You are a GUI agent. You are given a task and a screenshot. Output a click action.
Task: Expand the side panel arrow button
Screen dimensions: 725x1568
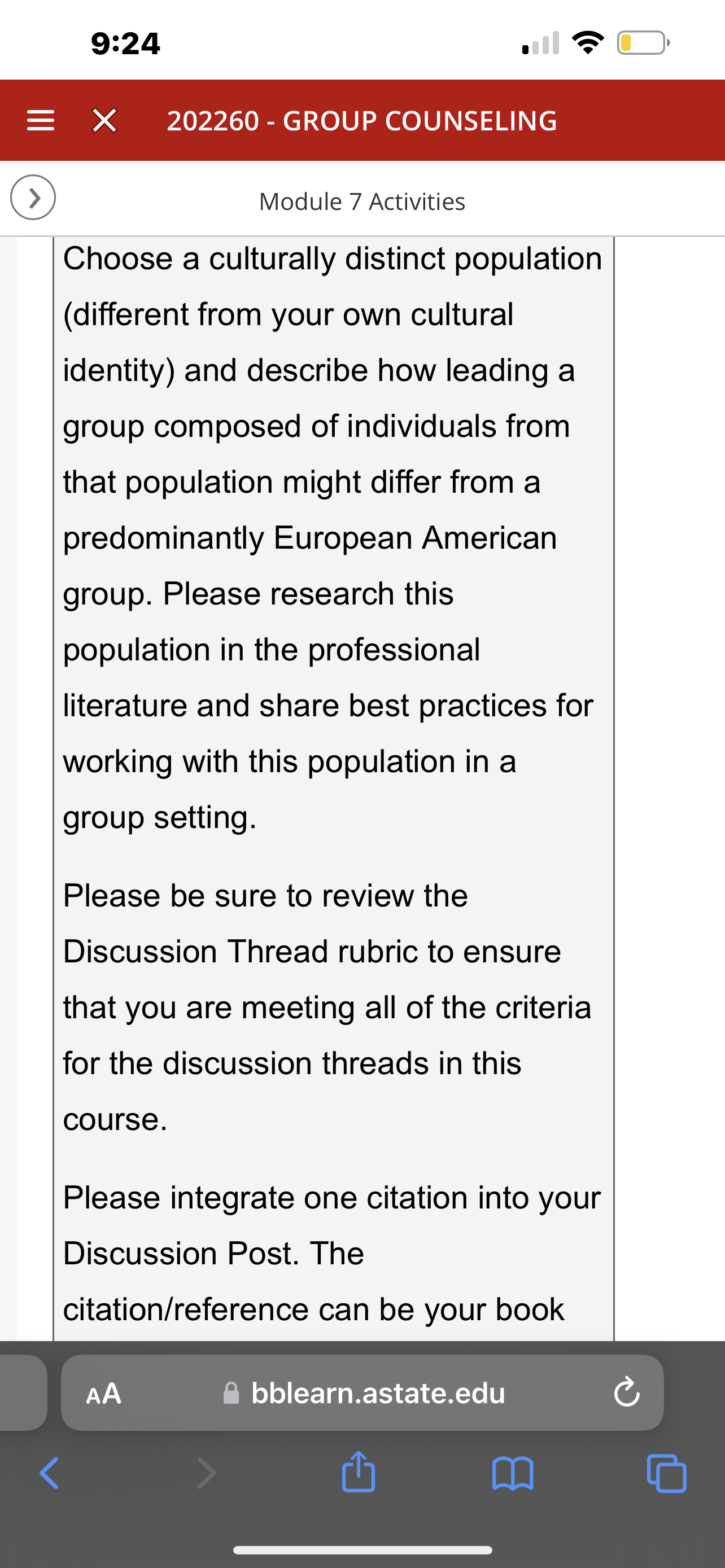point(33,197)
